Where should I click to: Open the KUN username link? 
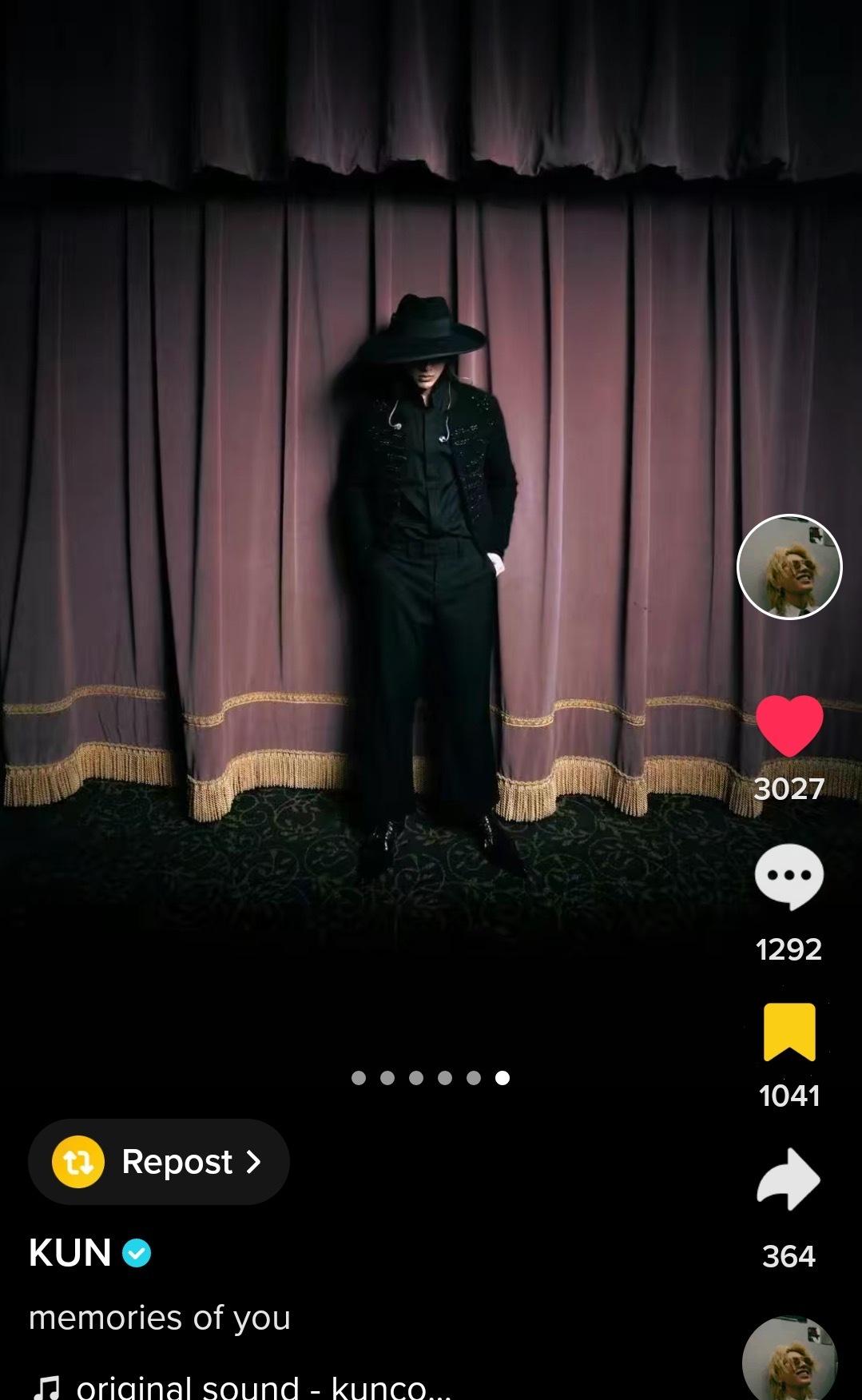[70, 1253]
